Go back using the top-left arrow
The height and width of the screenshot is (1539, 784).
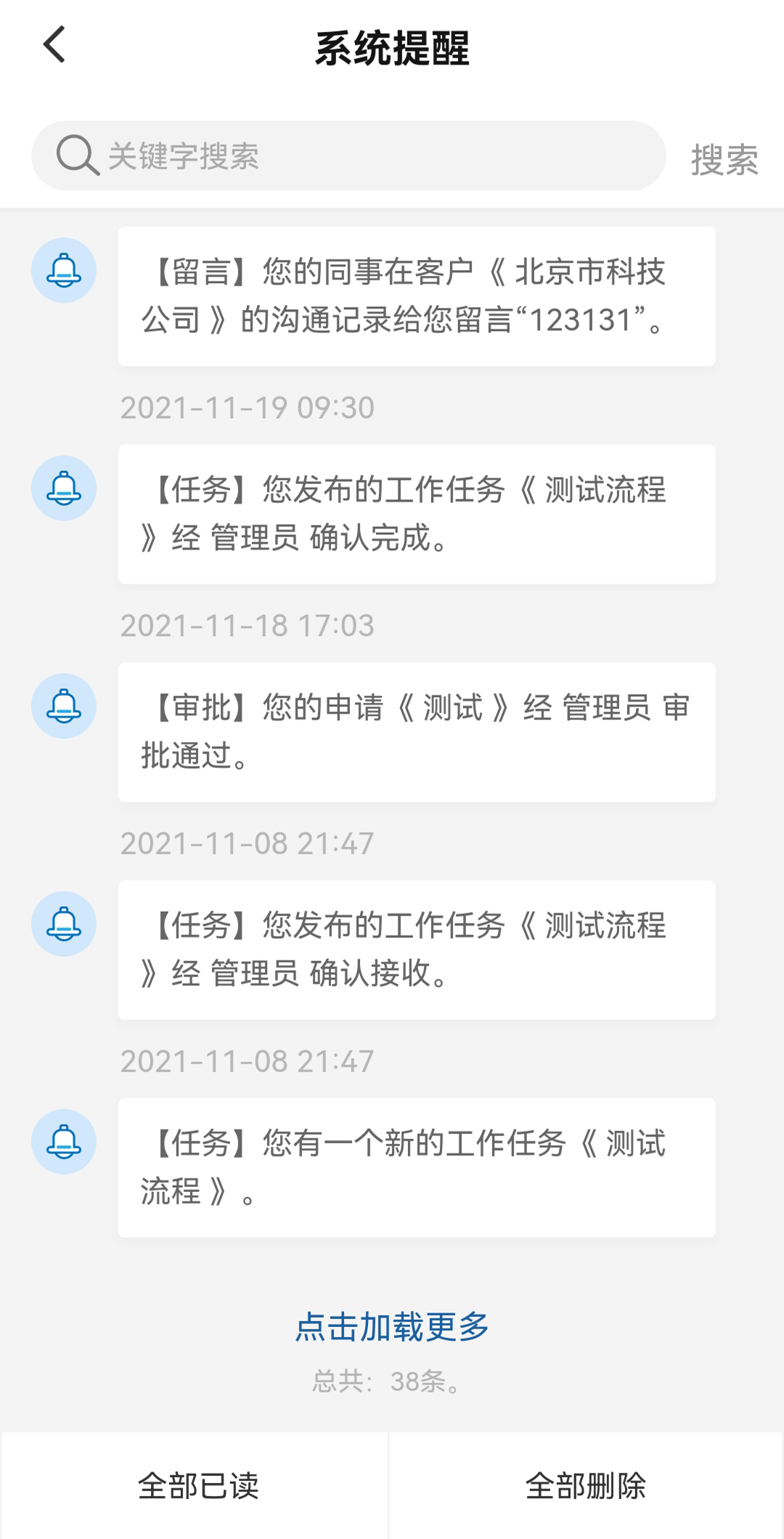[54, 45]
